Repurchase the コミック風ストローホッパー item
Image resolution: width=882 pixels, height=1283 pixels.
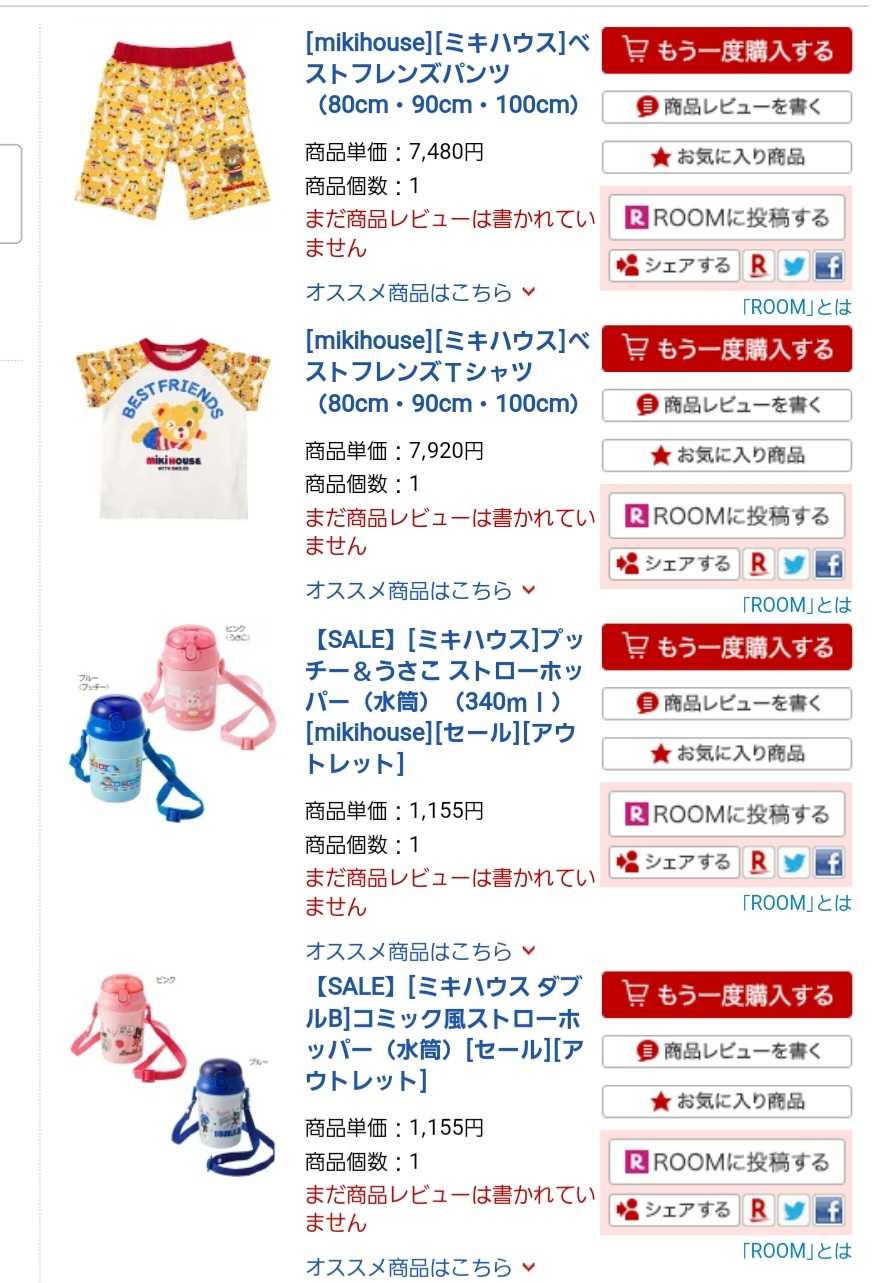click(x=726, y=996)
